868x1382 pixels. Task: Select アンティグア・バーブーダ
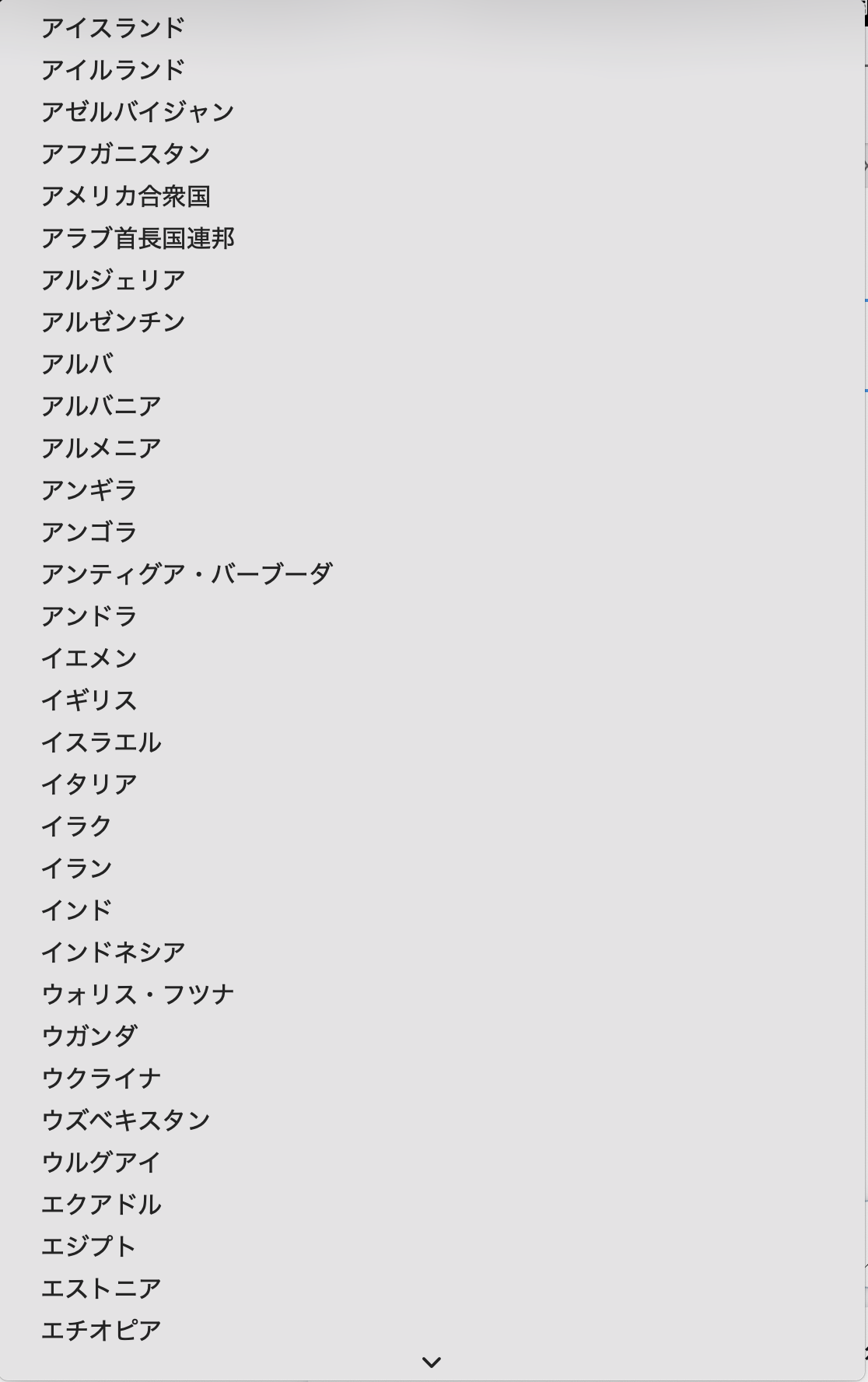[187, 574]
